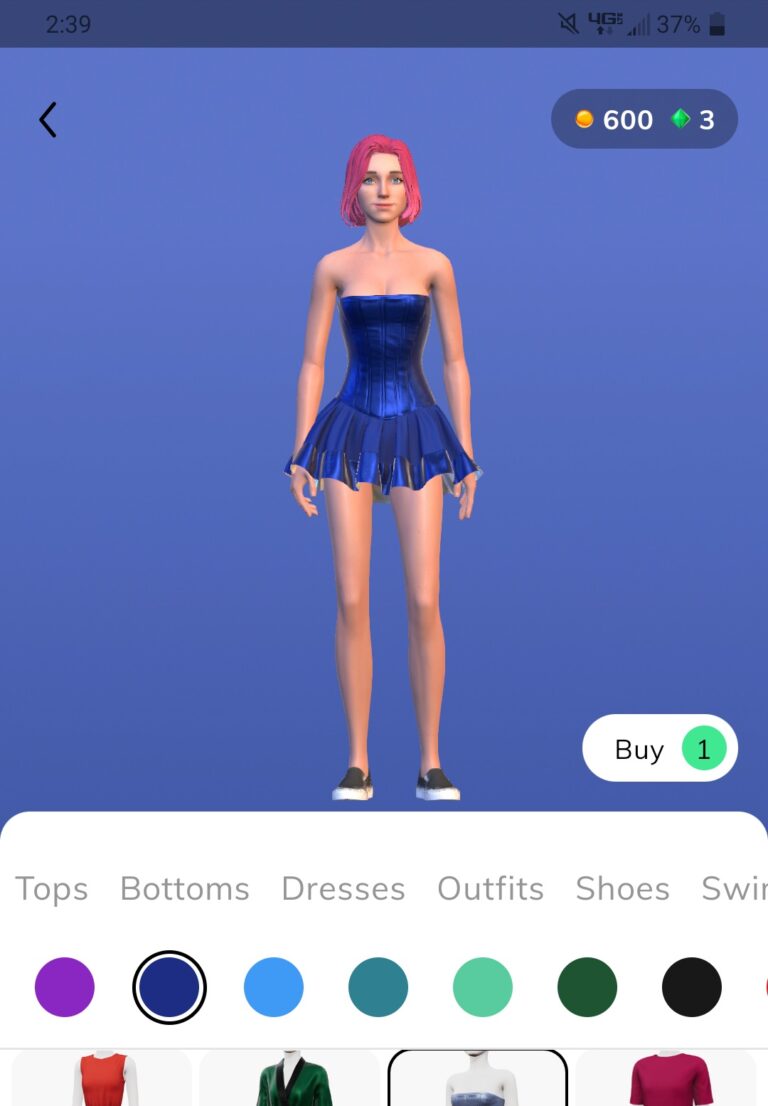This screenshot has height=1106, width=768.
Task: Select the navy blue color swatch
Action: (169, 987)
